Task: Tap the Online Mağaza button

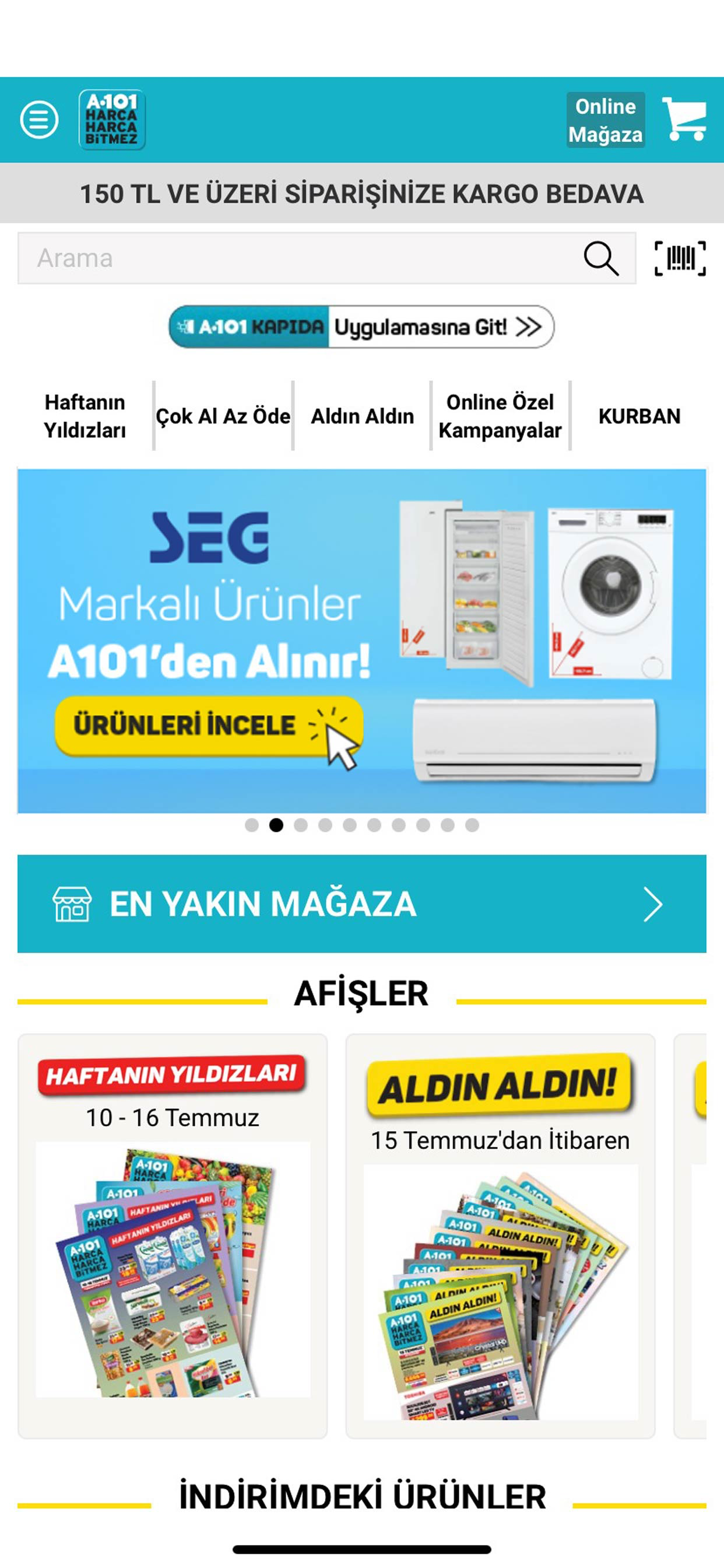Action: coord(606,120)
